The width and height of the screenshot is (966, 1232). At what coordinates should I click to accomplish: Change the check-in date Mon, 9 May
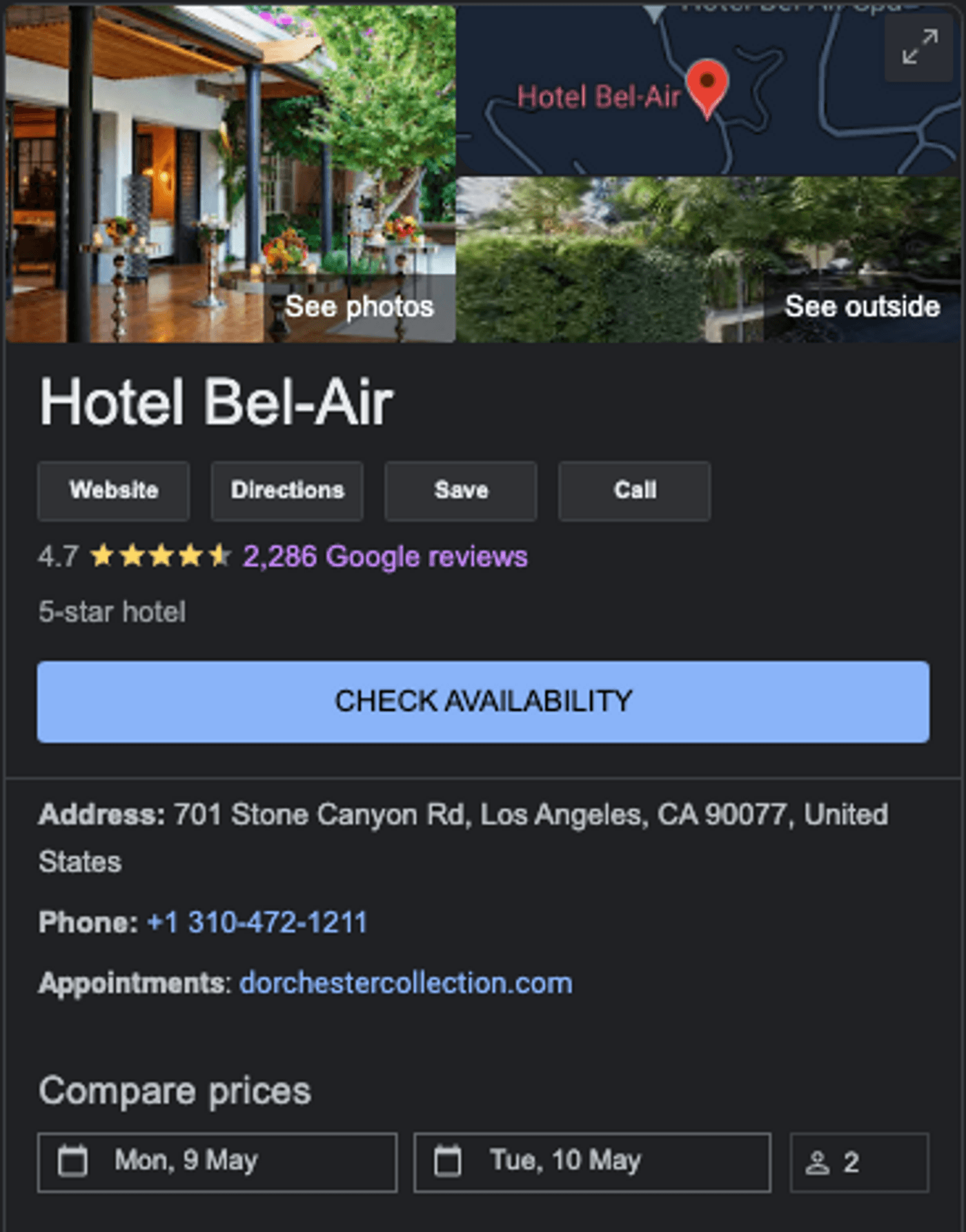click(x=217, y=1162)
